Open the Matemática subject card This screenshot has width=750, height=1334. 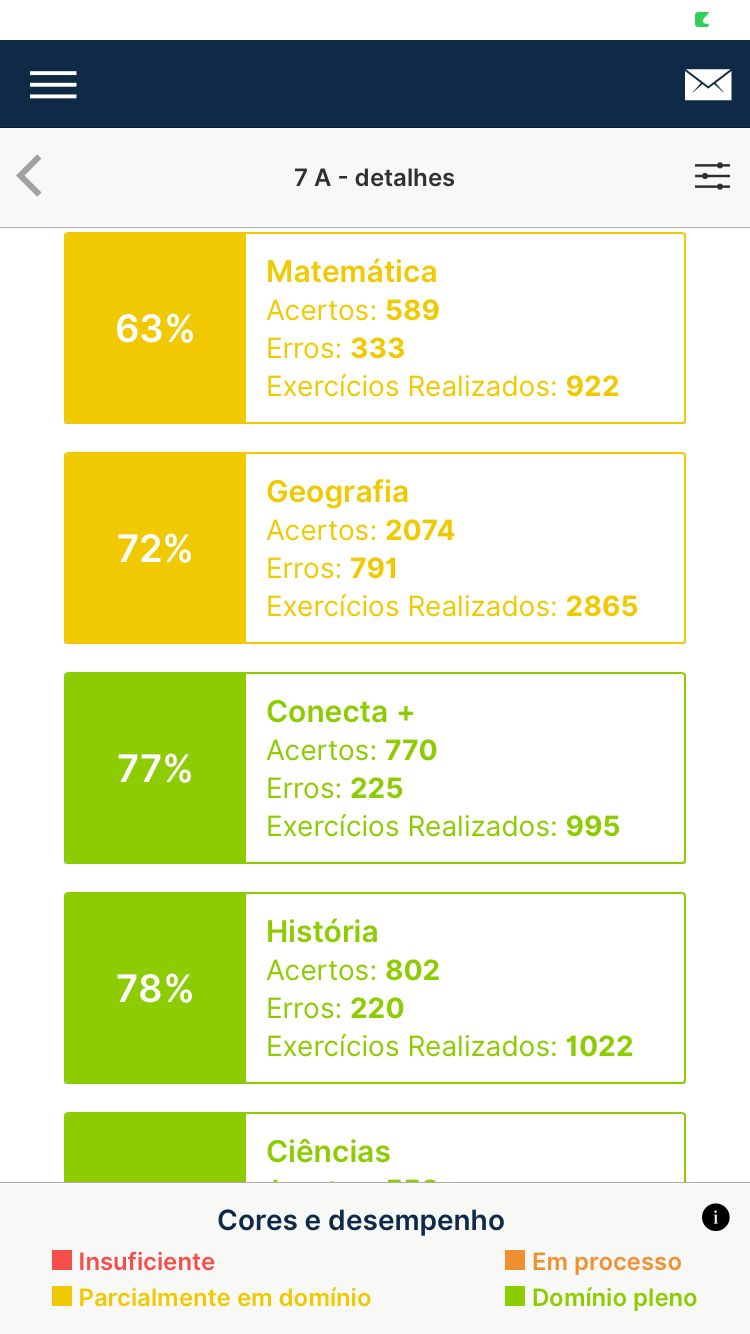375,328
